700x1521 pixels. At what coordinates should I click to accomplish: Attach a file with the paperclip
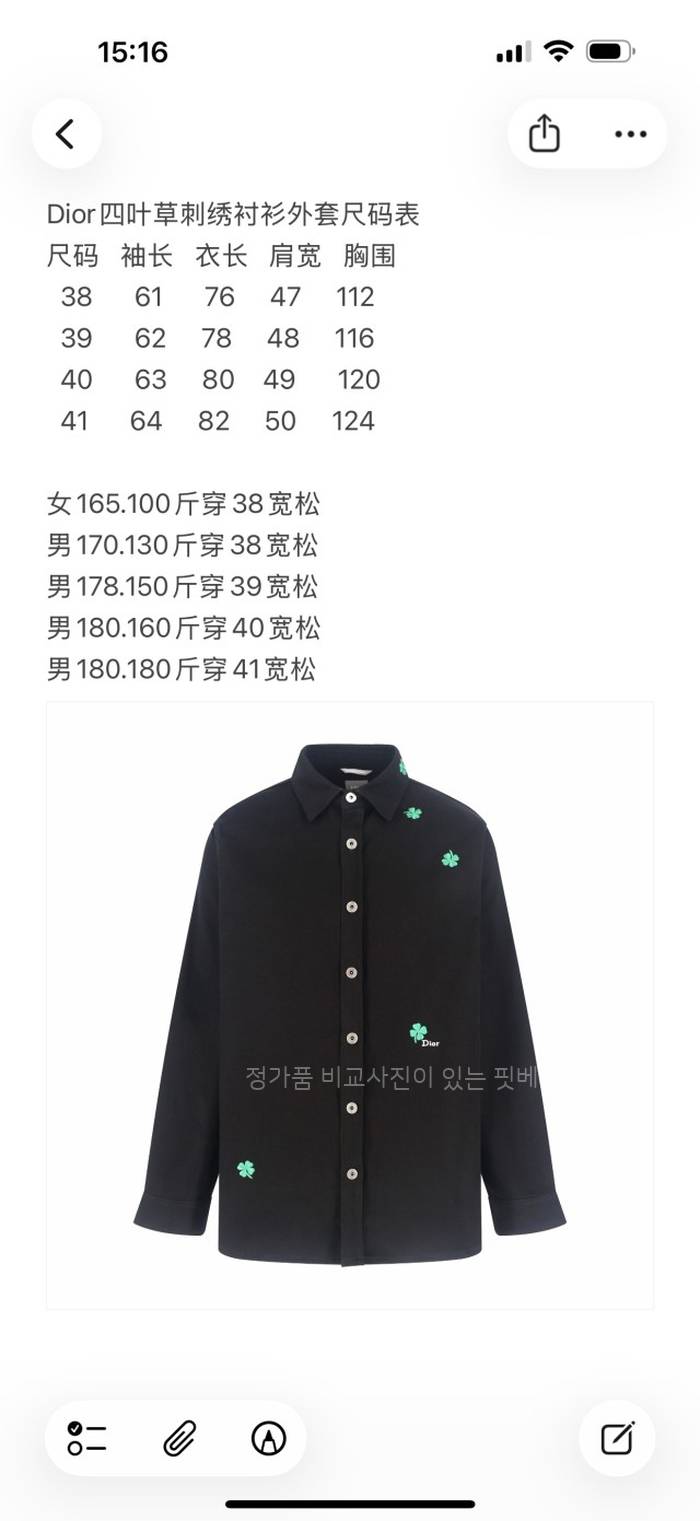tap(178, 1438)
